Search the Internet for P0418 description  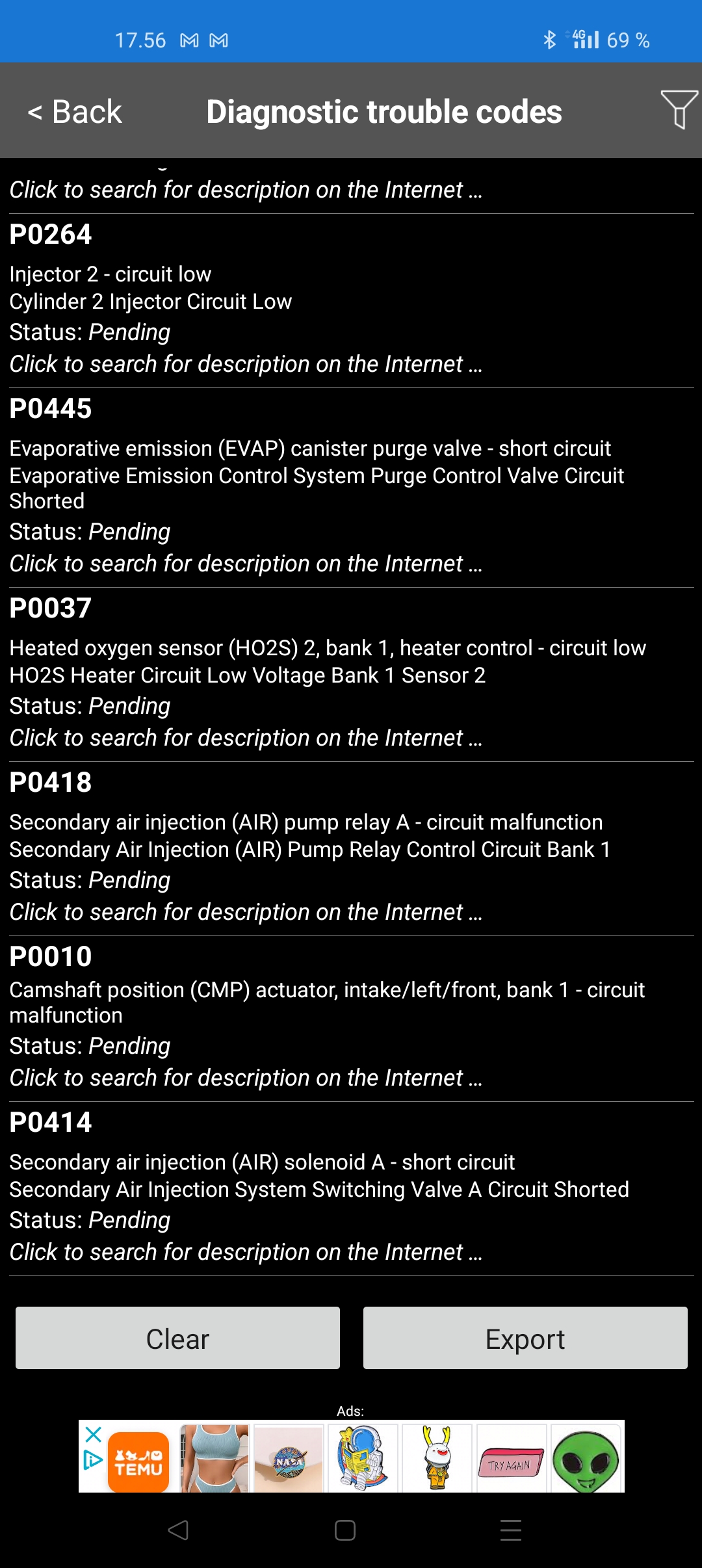click(246, 911)
